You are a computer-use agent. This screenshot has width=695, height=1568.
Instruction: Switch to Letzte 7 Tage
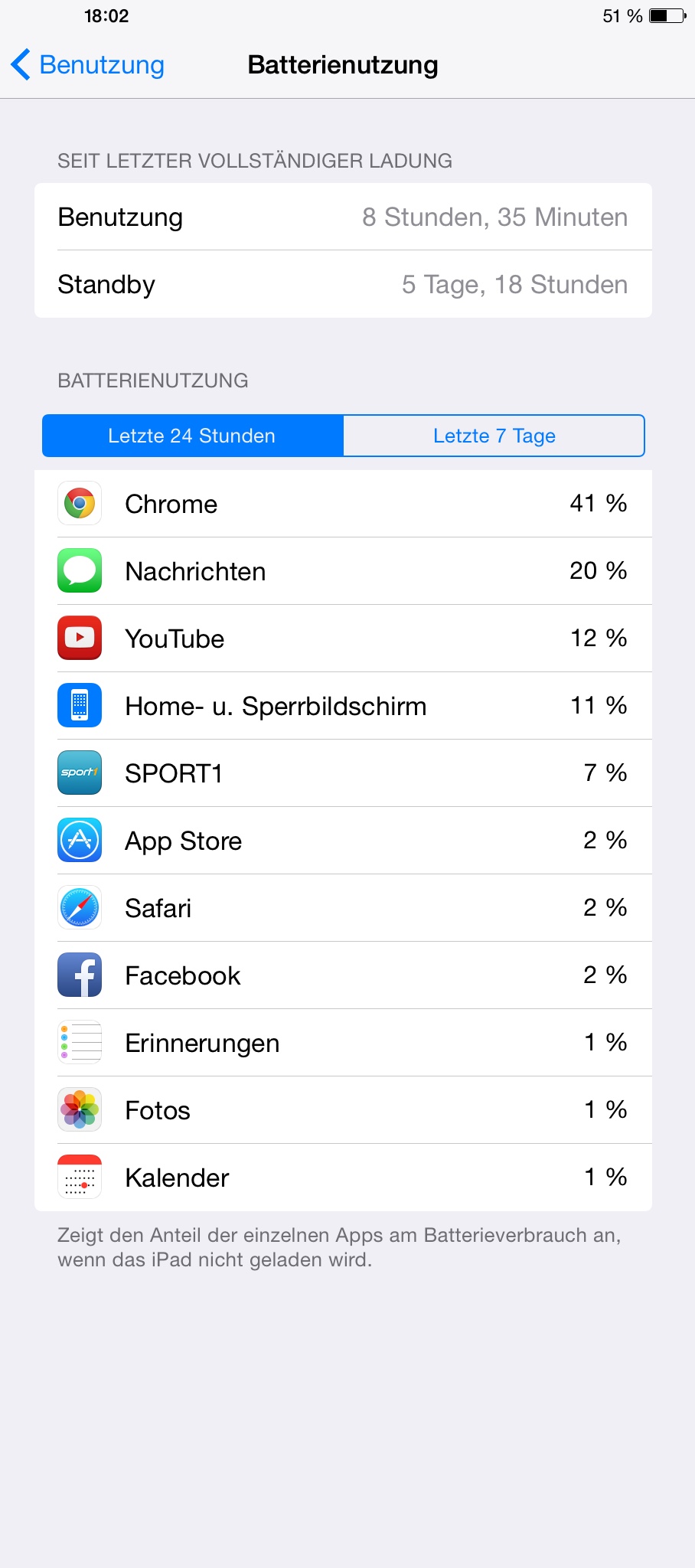[x=494, y=436]
